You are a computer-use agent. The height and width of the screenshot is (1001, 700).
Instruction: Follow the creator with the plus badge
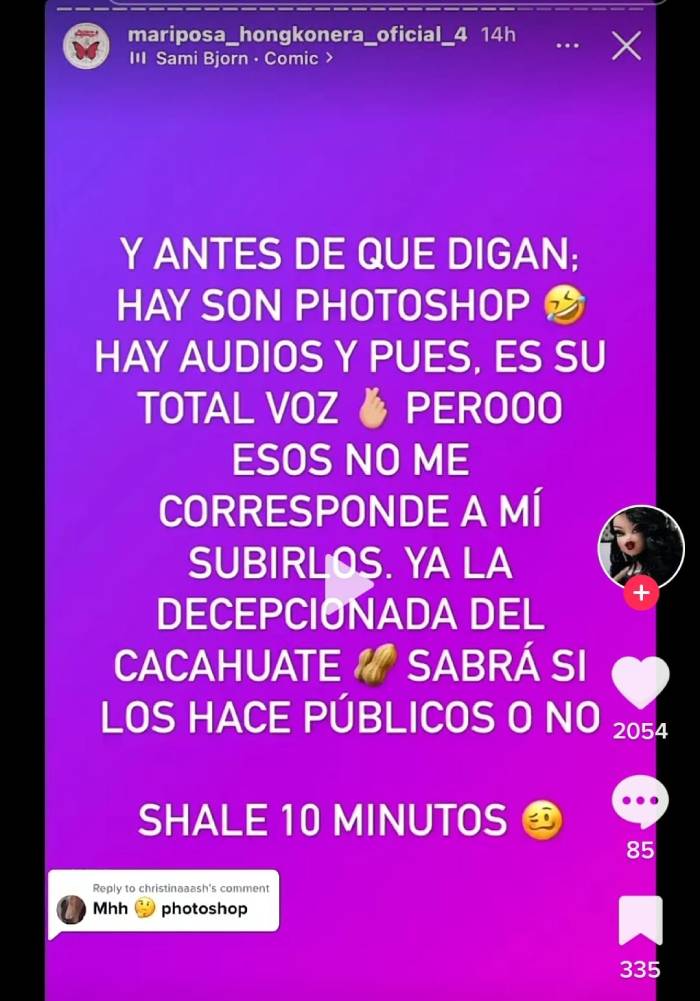pyautogui.click(x=640, y=593)
